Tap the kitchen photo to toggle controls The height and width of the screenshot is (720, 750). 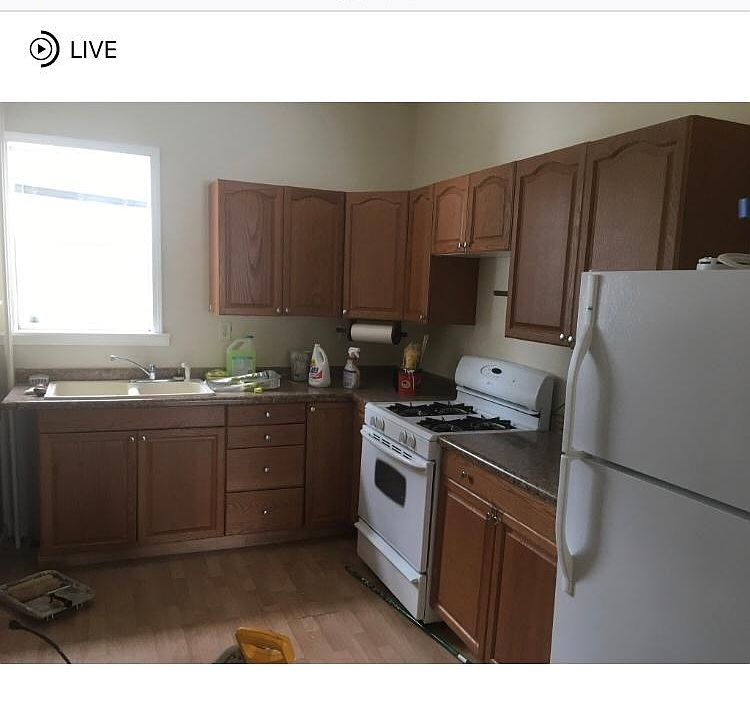(x=375, y=382)
